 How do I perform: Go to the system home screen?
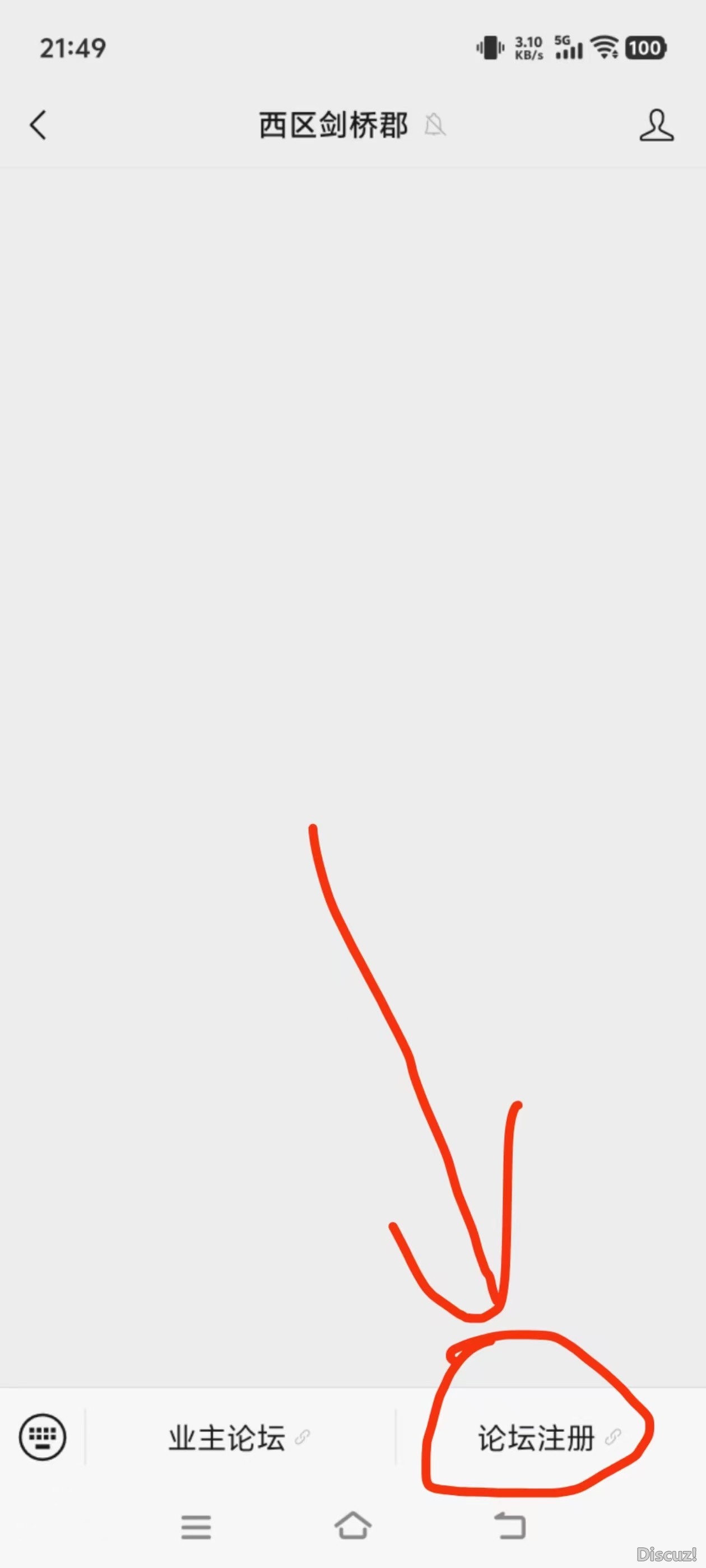click(x=352, y=1525)
